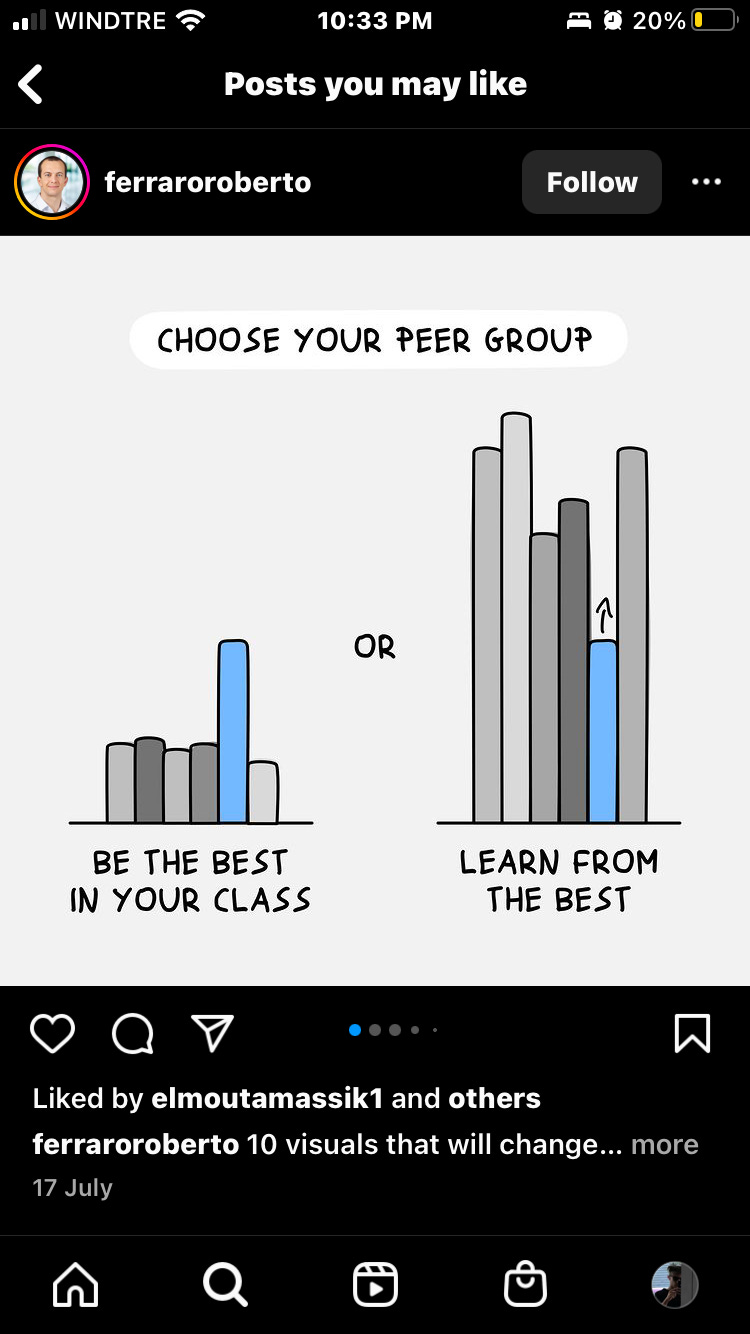Open the ferraroroberto username in post header
The height and width of the screenshot is (1334, 750).
pos(207,182)
